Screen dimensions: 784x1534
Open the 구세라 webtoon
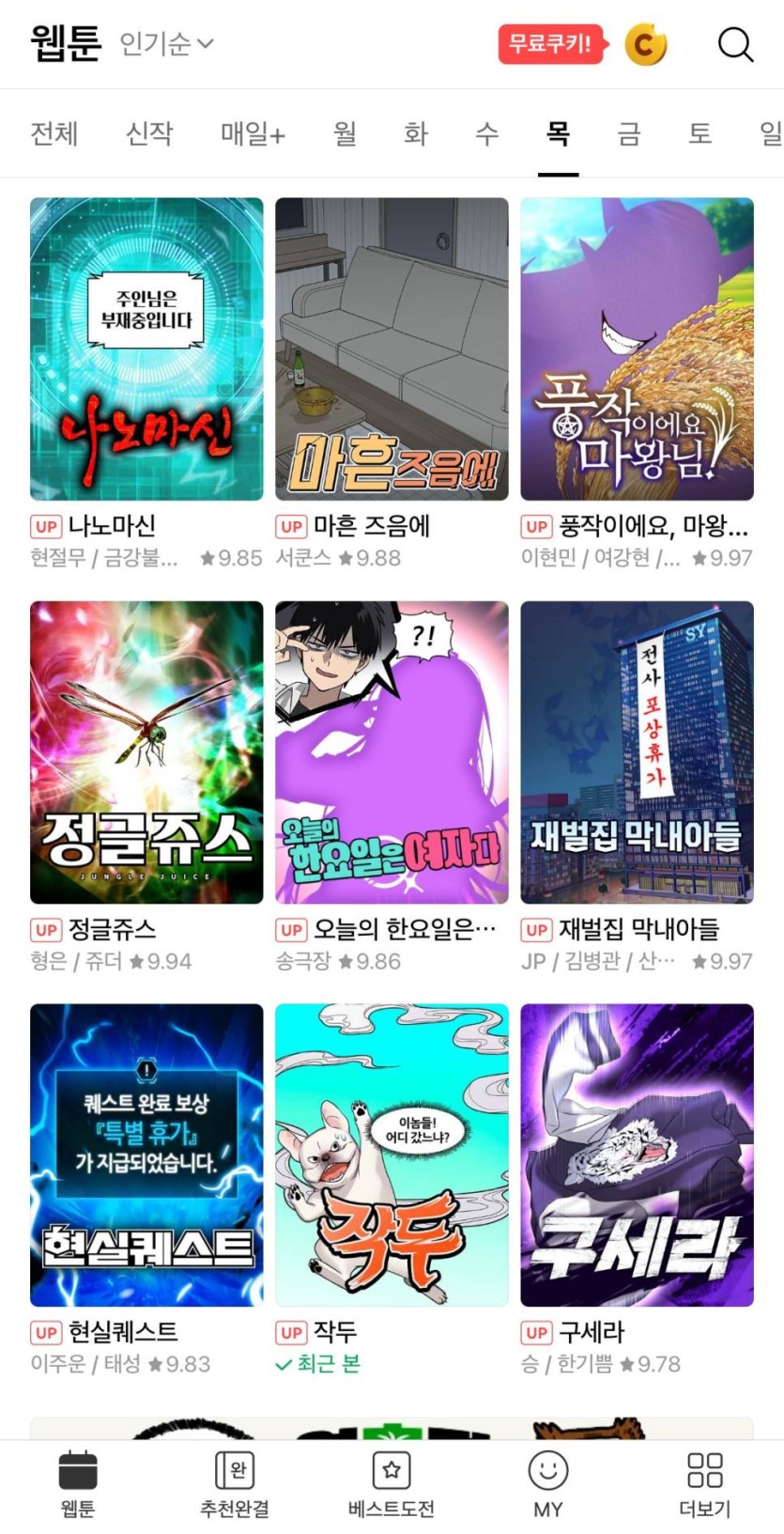(637, 1154)
